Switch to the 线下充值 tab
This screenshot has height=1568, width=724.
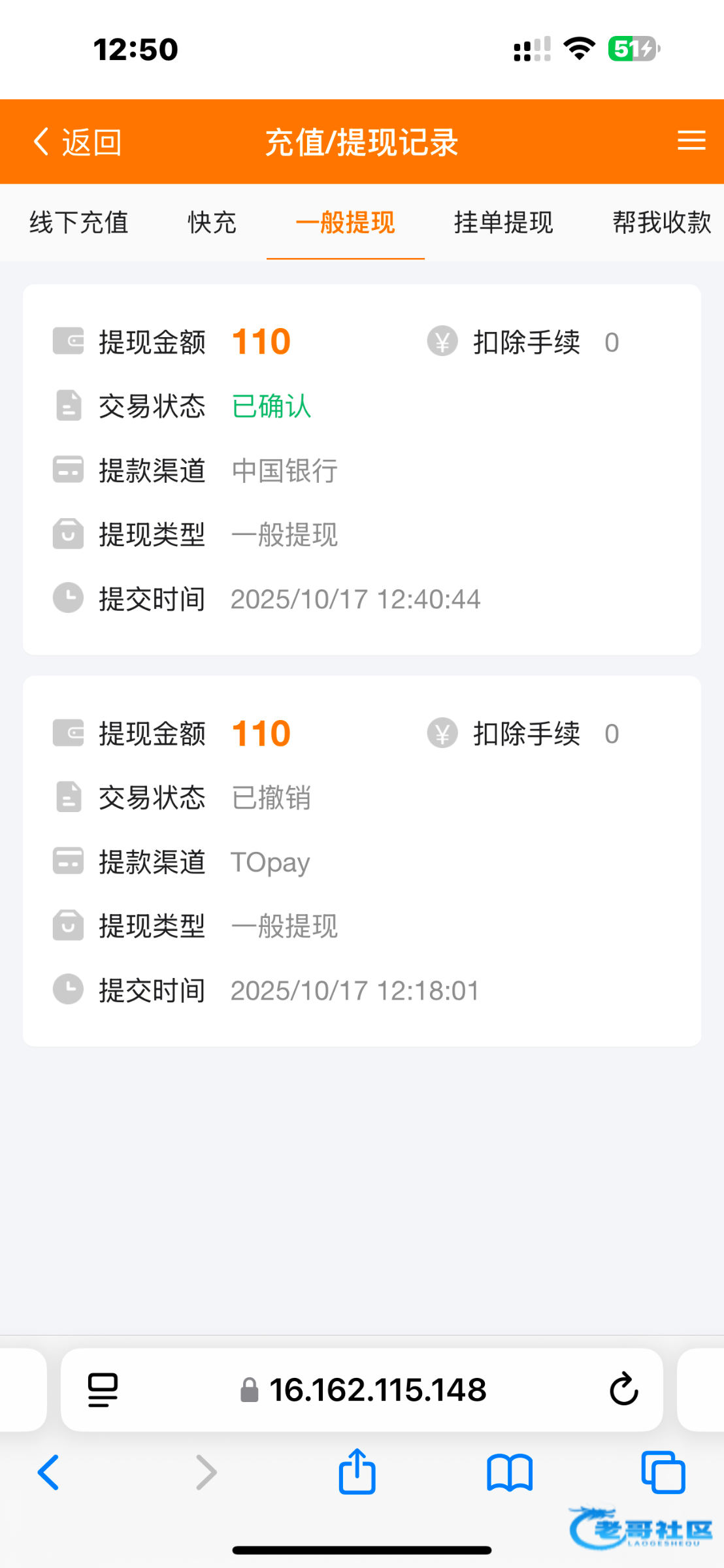click(78, 222)
